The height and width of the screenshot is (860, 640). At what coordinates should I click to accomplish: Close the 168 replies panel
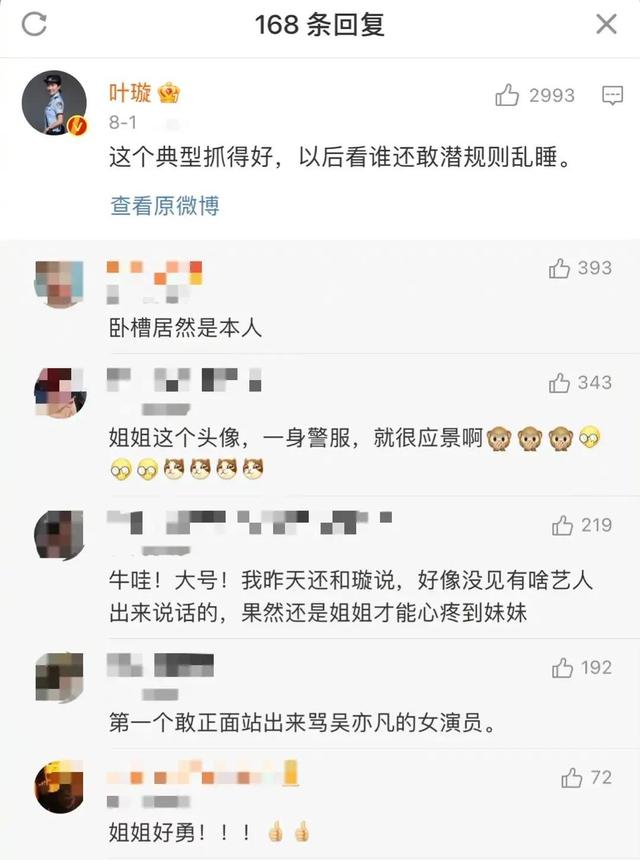coord(606,25)
